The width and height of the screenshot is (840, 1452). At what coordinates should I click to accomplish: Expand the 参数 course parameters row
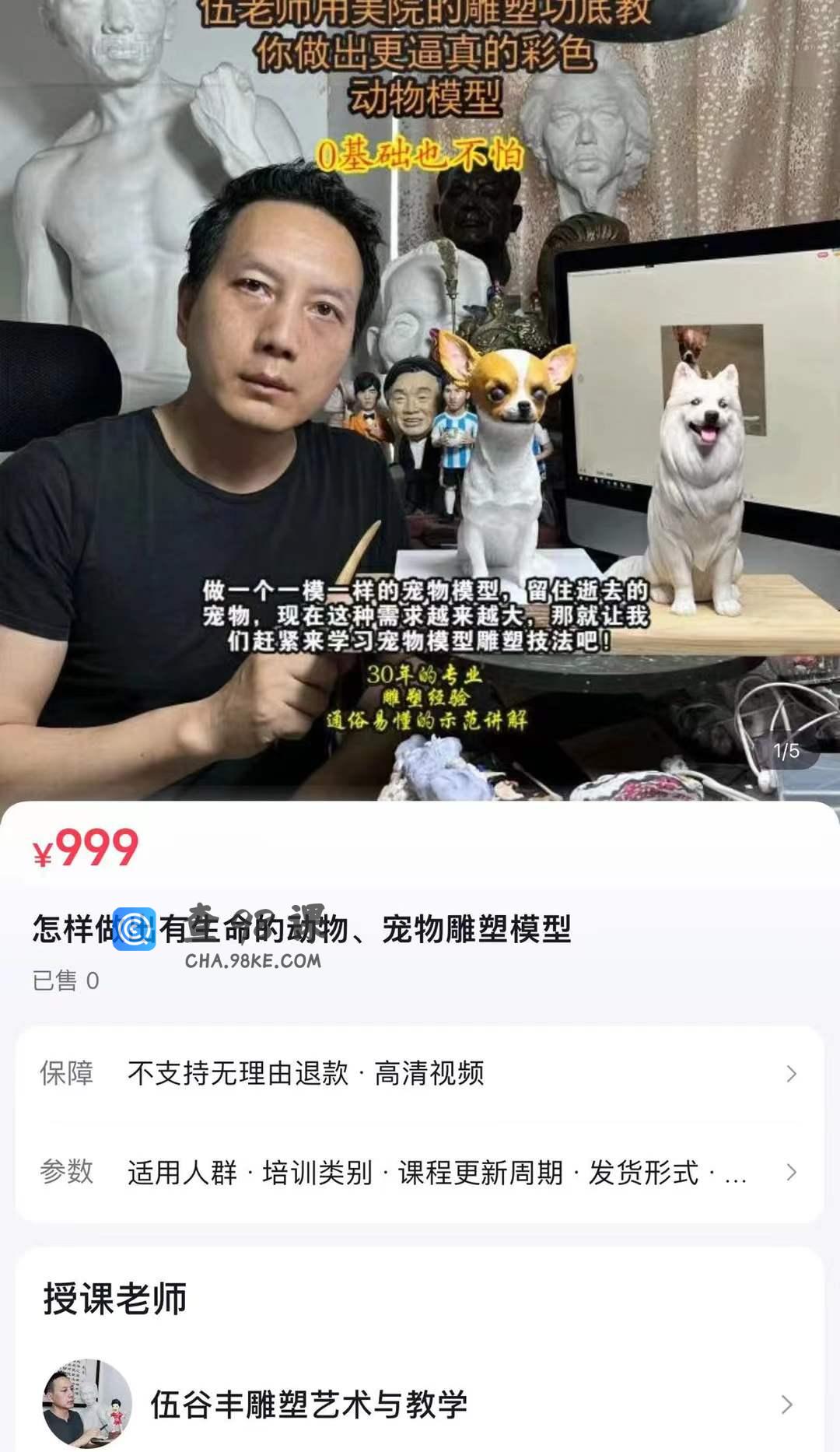[420, 1172]
